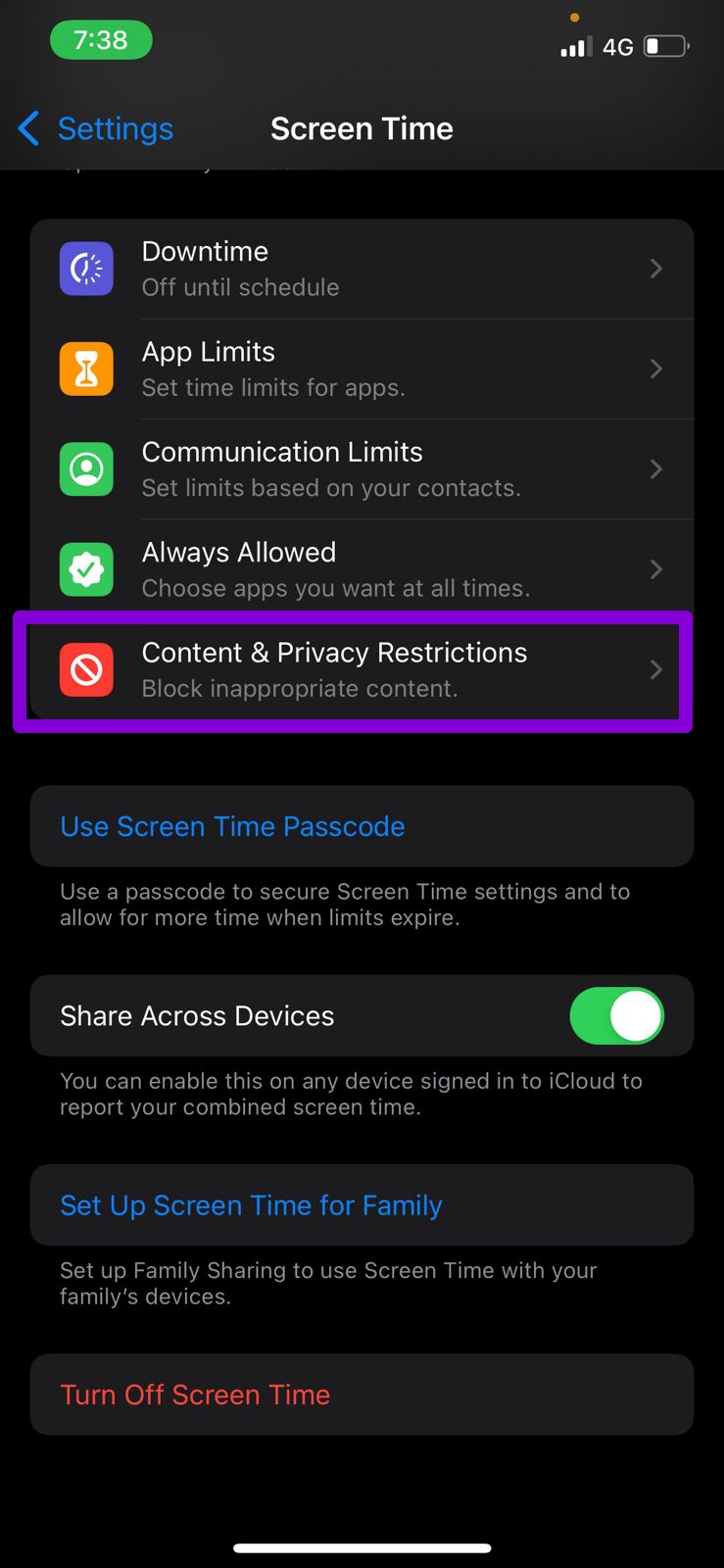
Task: Tap Turn Off Screen Time
Action: 362,1395
